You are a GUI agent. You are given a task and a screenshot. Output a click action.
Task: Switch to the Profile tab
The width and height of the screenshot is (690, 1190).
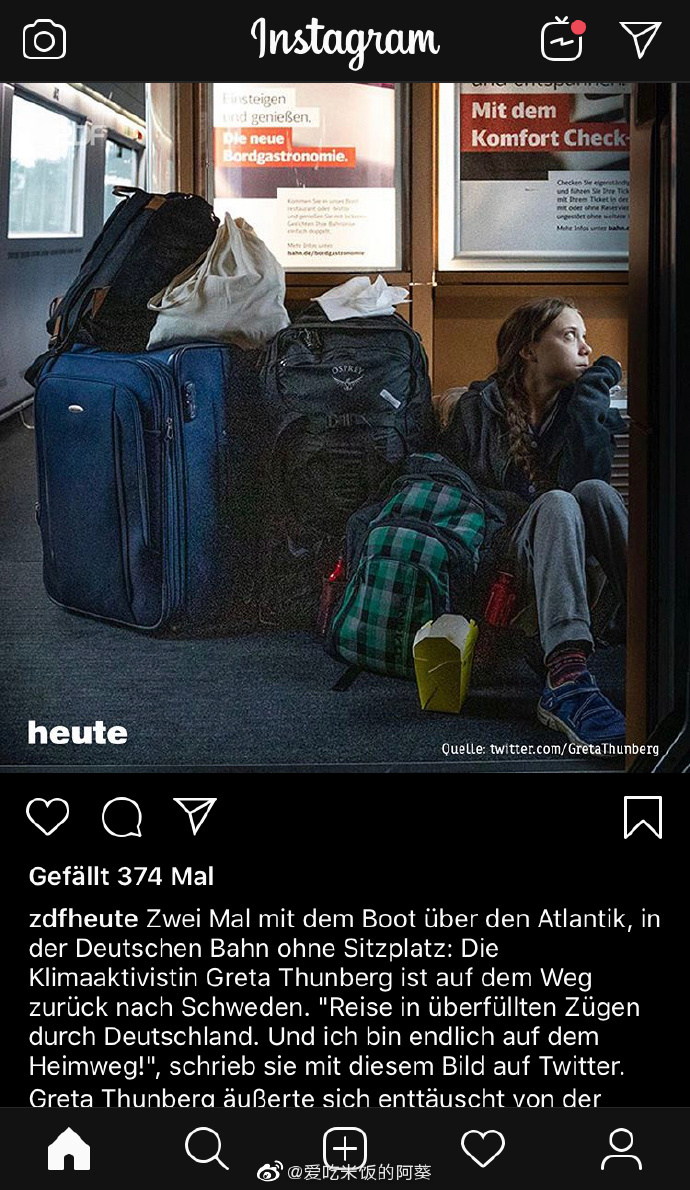(621, 1149)
